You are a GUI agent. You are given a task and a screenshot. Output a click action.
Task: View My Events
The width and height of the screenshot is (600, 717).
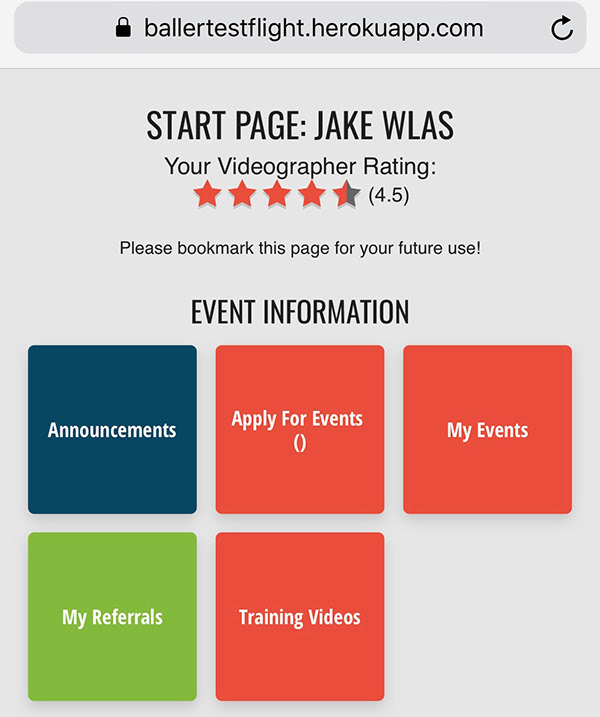point(487,430)
